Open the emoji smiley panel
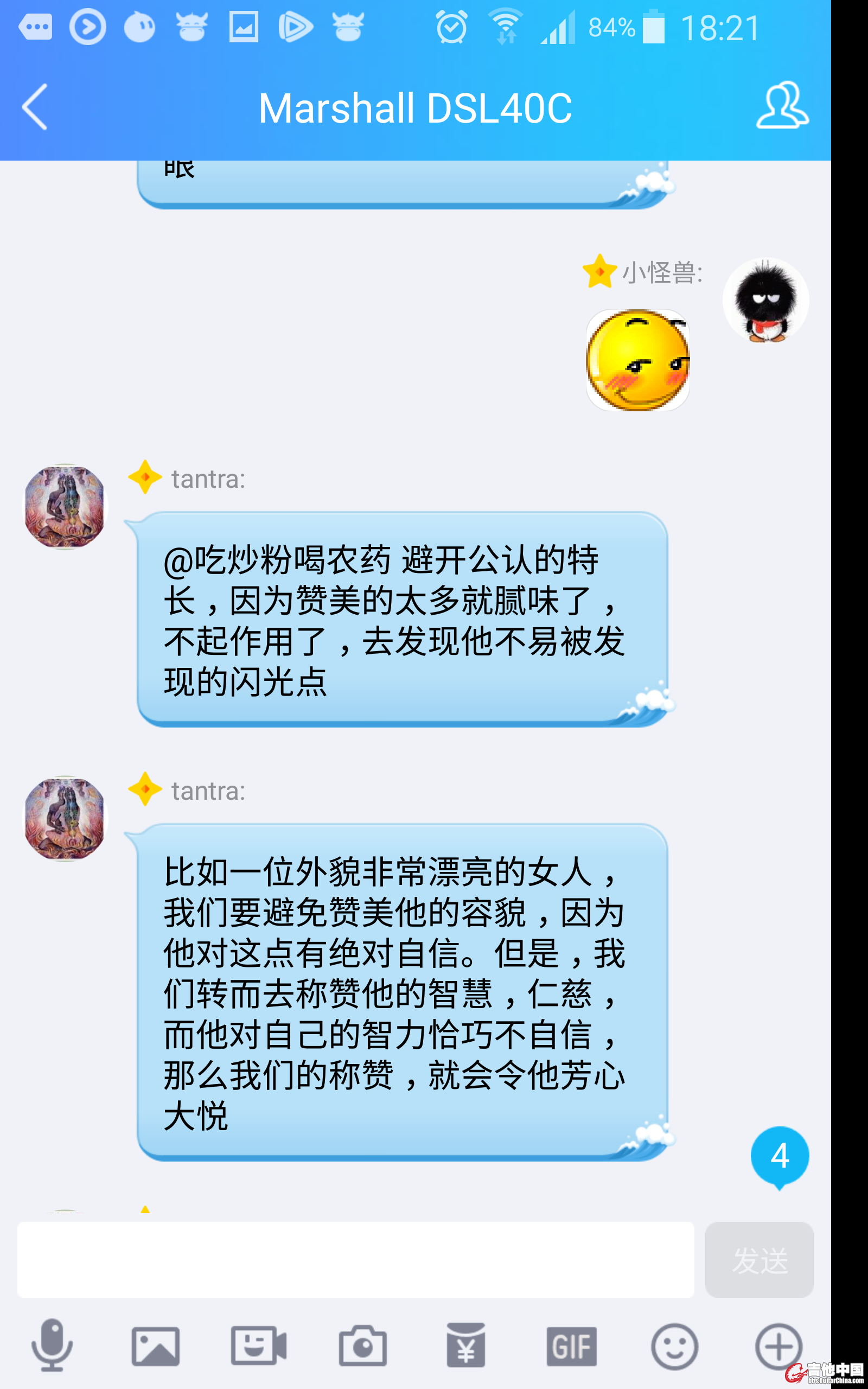The image size is (868, 1389). pos(674,1346)
